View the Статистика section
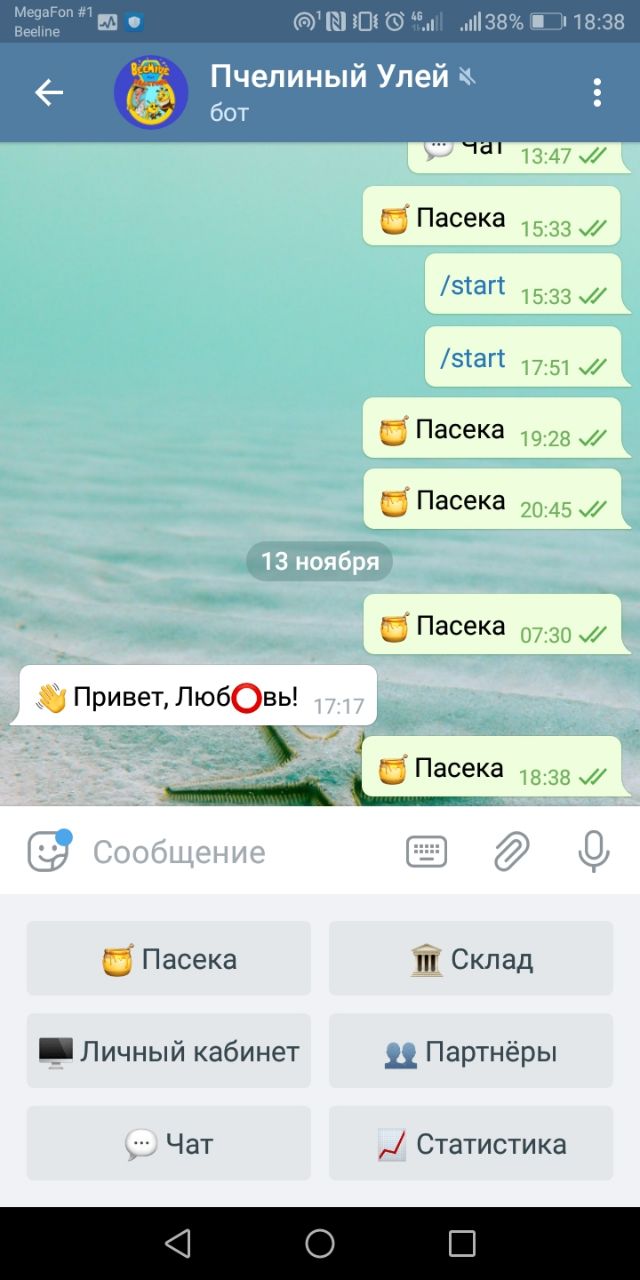 (x=471, y=1143)
